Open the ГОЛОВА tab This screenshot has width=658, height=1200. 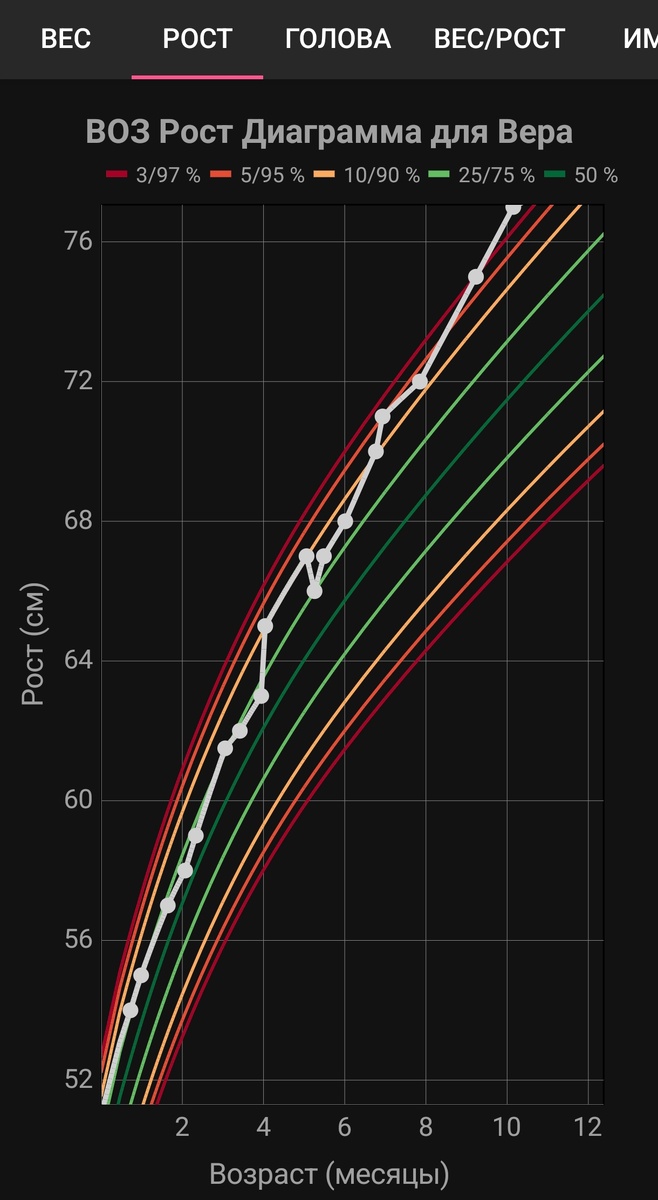coord(338,39)
